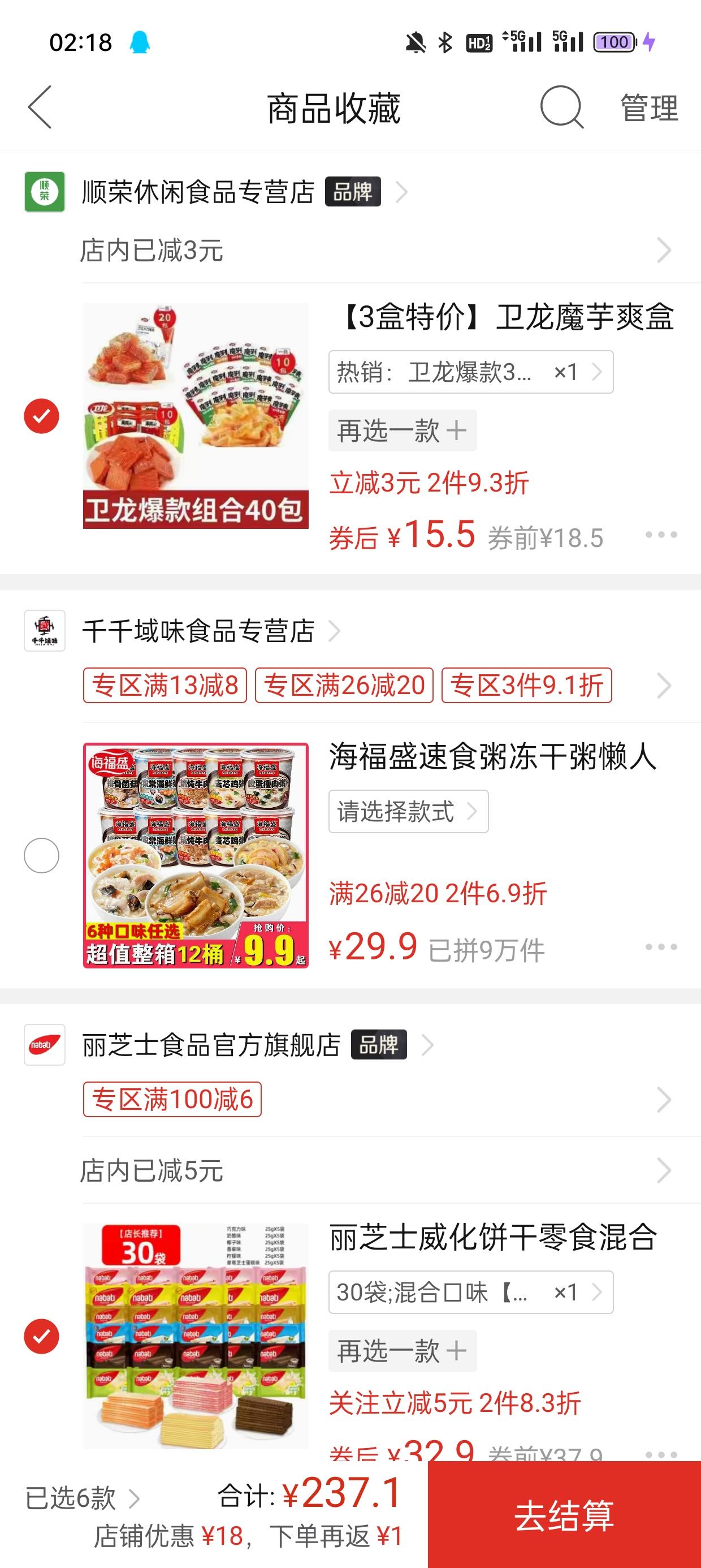Select the 海福盛速食粥 item checkbox
The width and height of the screenshot is (701, 1568).
tap(41, 855)
